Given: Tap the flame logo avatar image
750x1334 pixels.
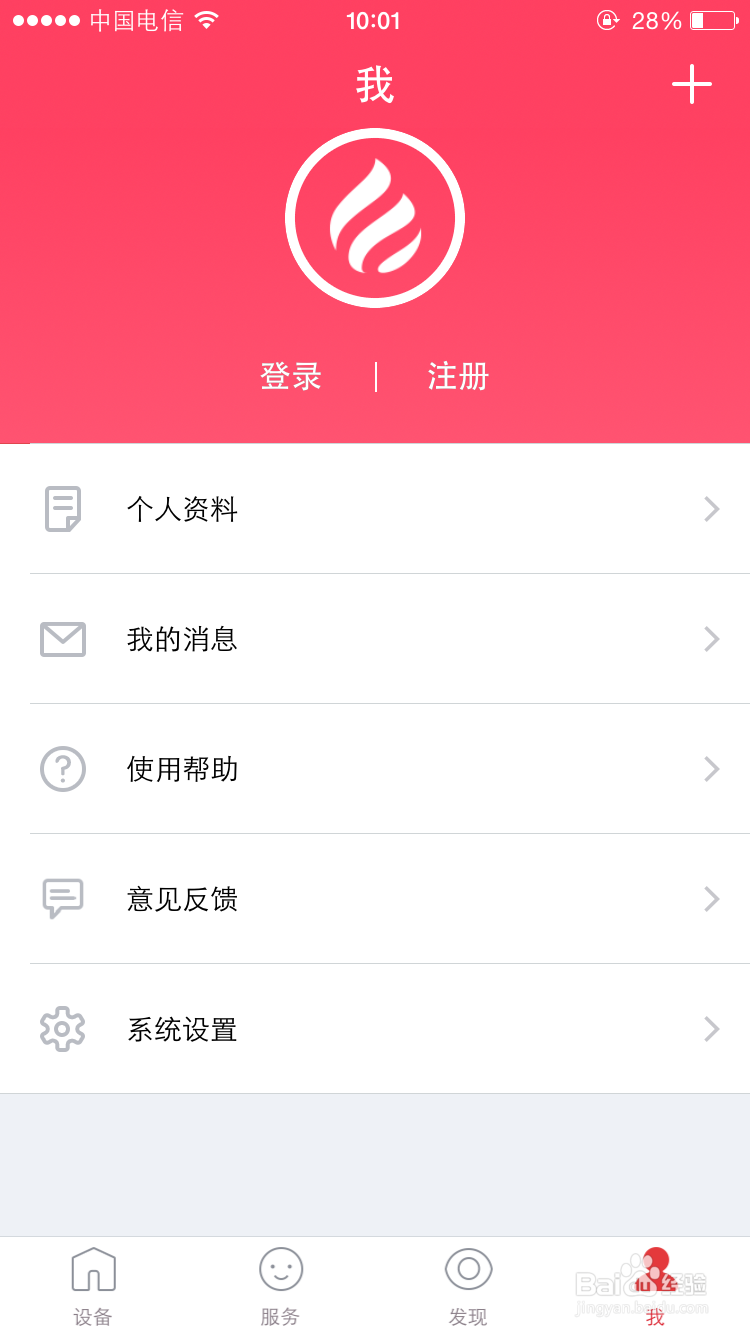Looking at the screenshot, I should (375, 217).
